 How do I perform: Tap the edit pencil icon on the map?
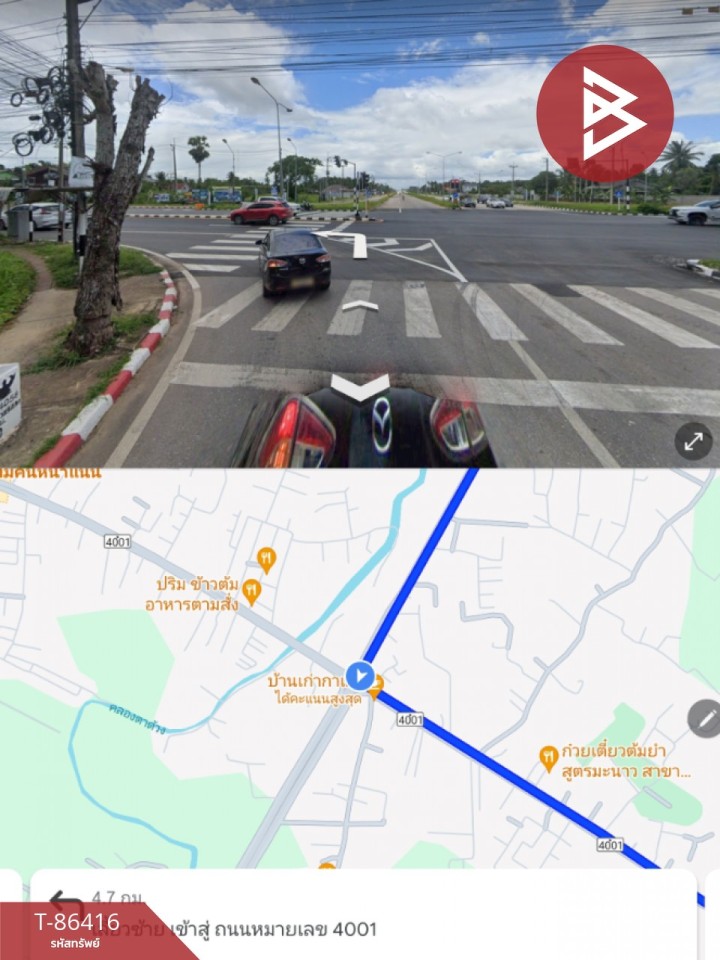pos(704,718)
